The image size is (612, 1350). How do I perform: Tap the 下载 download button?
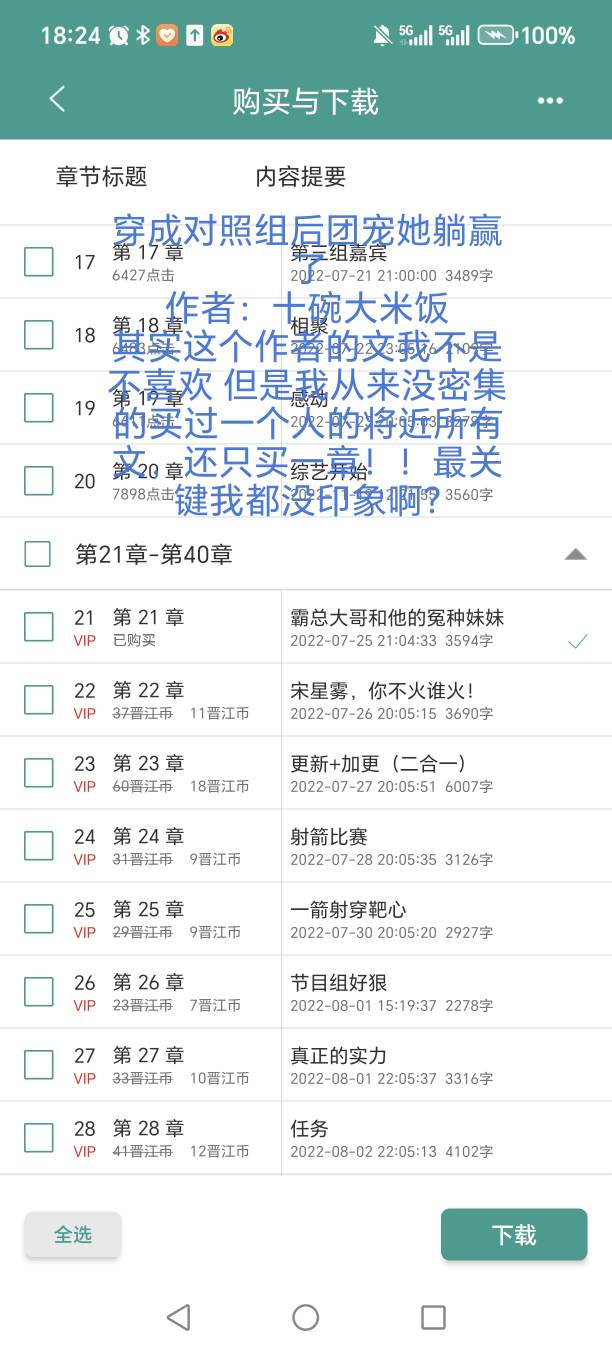click(x=514, y=1235)
